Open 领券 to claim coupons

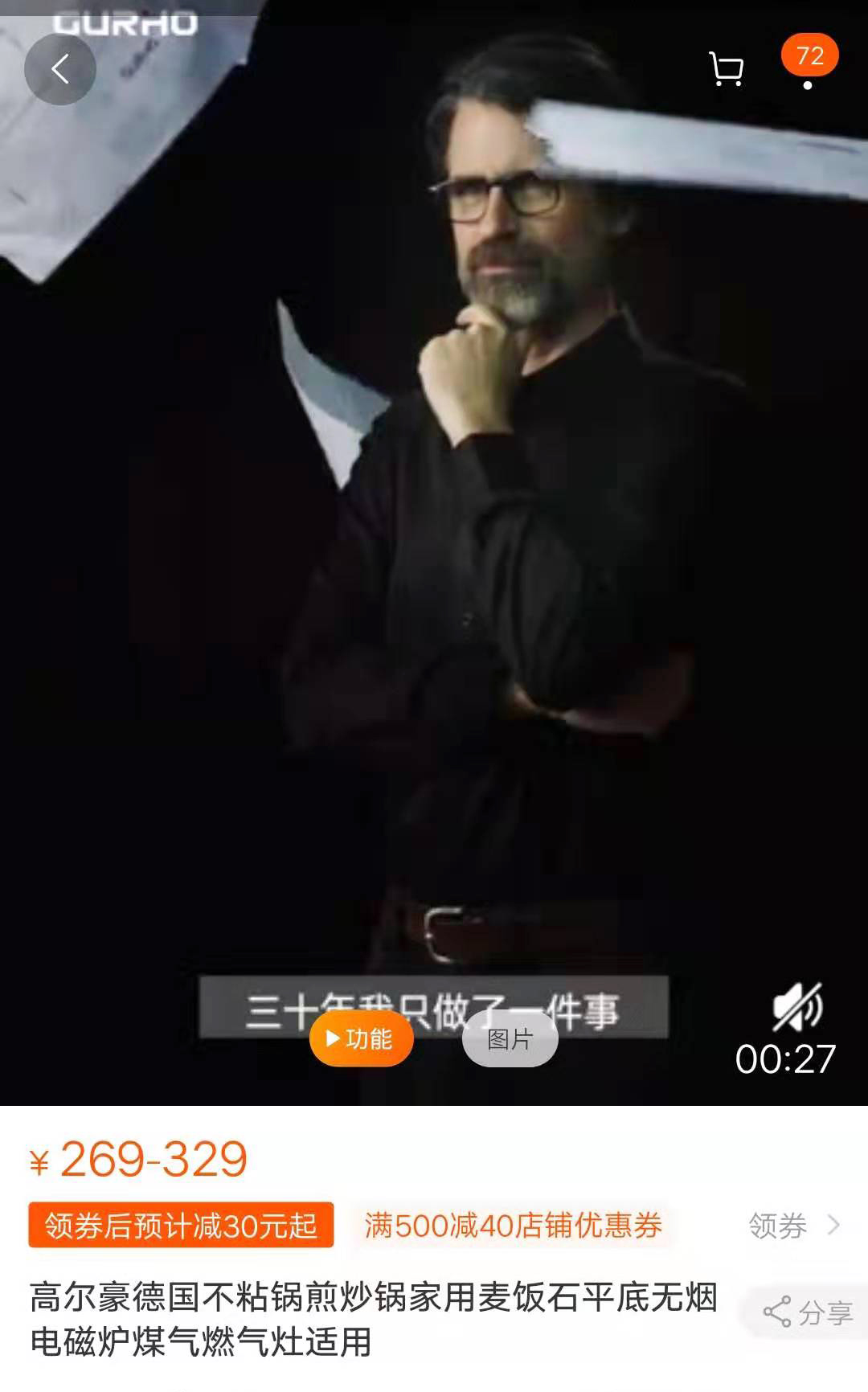792,1226
